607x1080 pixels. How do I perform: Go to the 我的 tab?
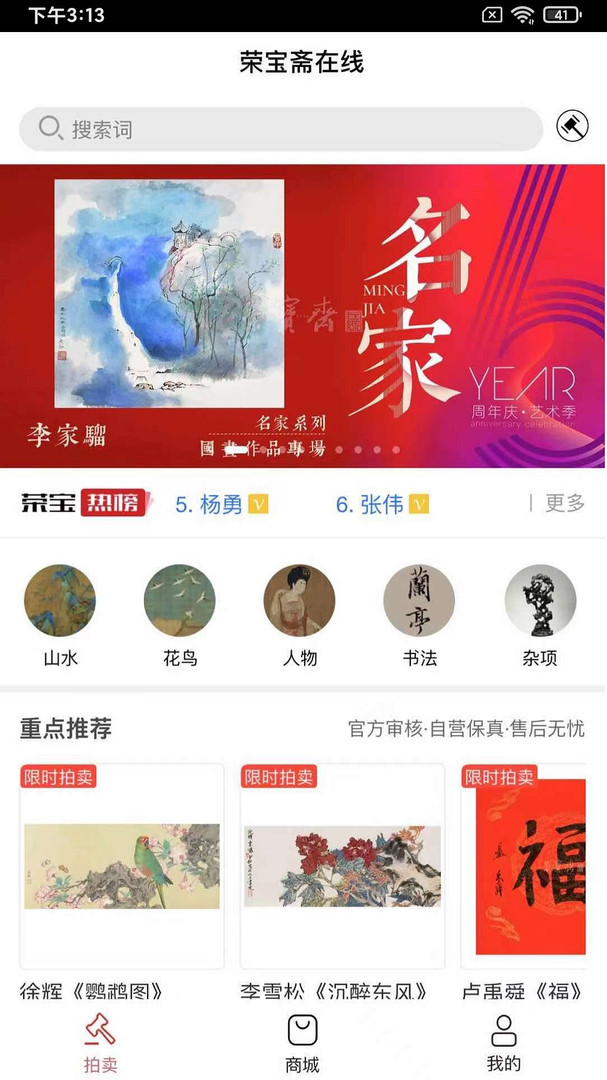pos(504,1043)
